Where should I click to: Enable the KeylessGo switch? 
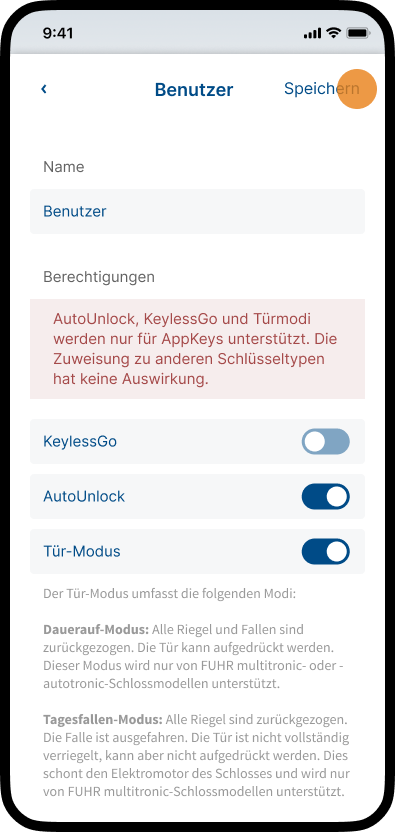pyautogui.click(x=325, y=441)
